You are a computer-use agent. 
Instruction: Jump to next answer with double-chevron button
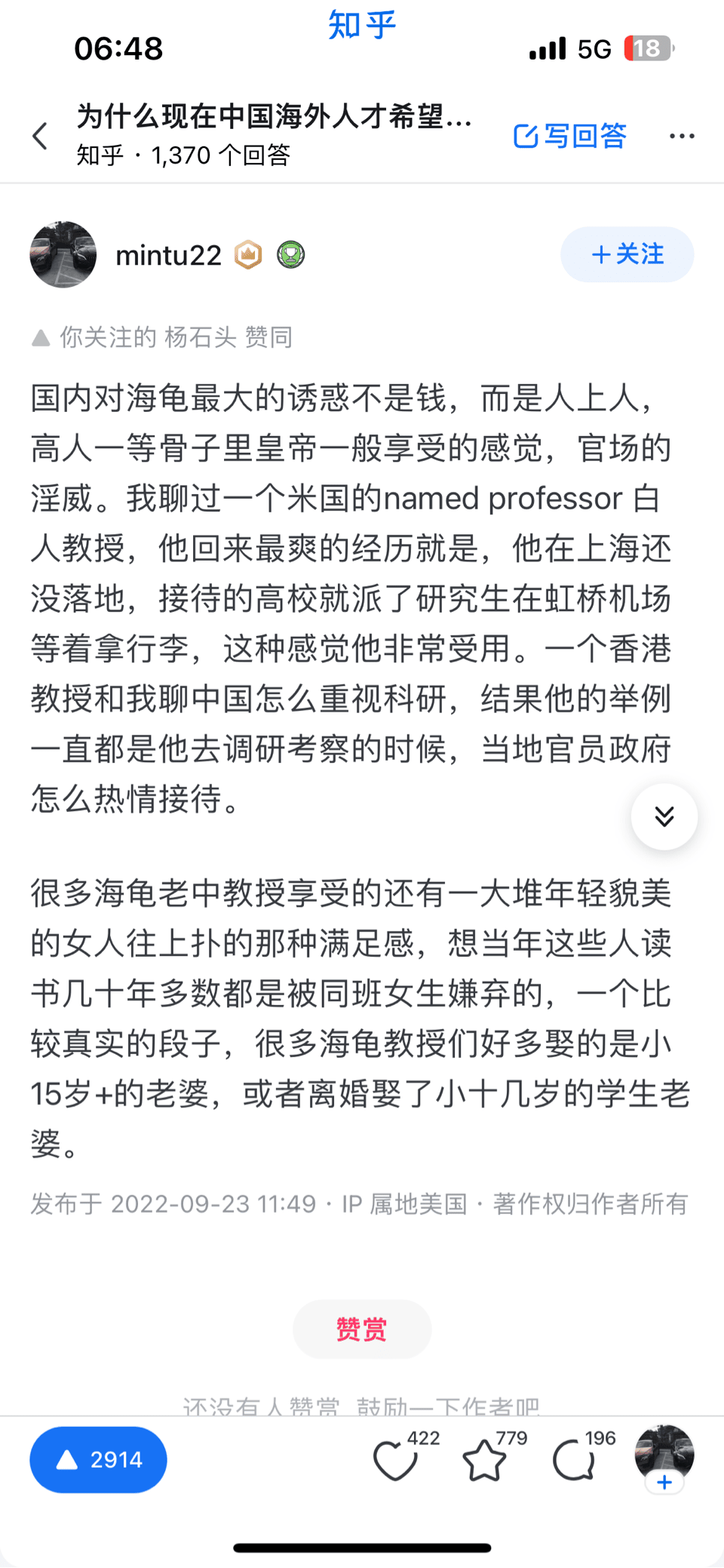(x=664, y=816)
